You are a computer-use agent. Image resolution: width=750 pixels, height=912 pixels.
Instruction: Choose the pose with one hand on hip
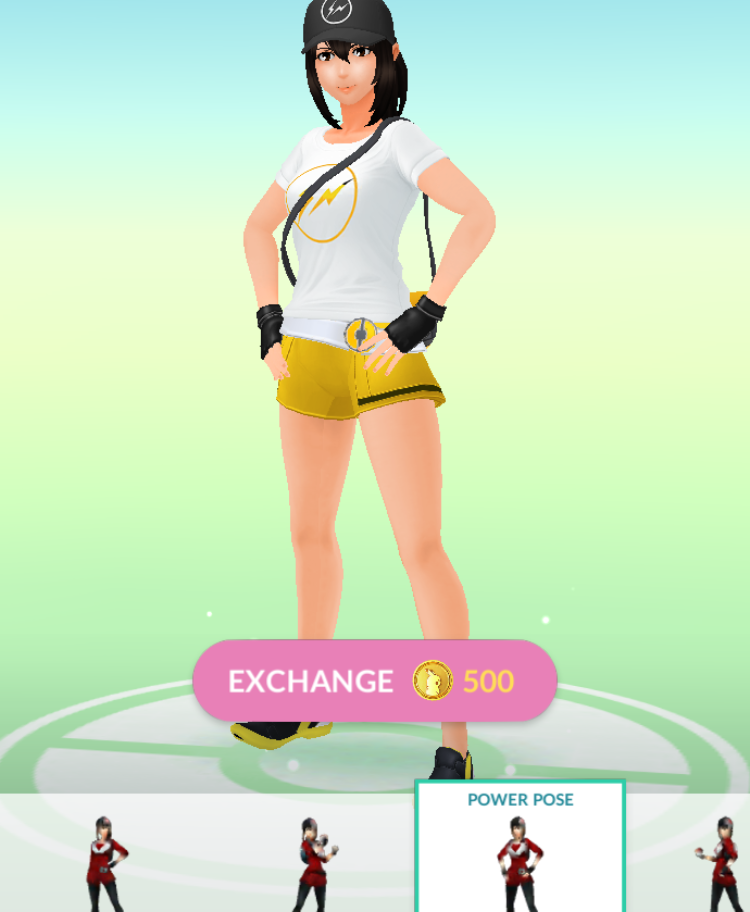(x=104, y=862)
